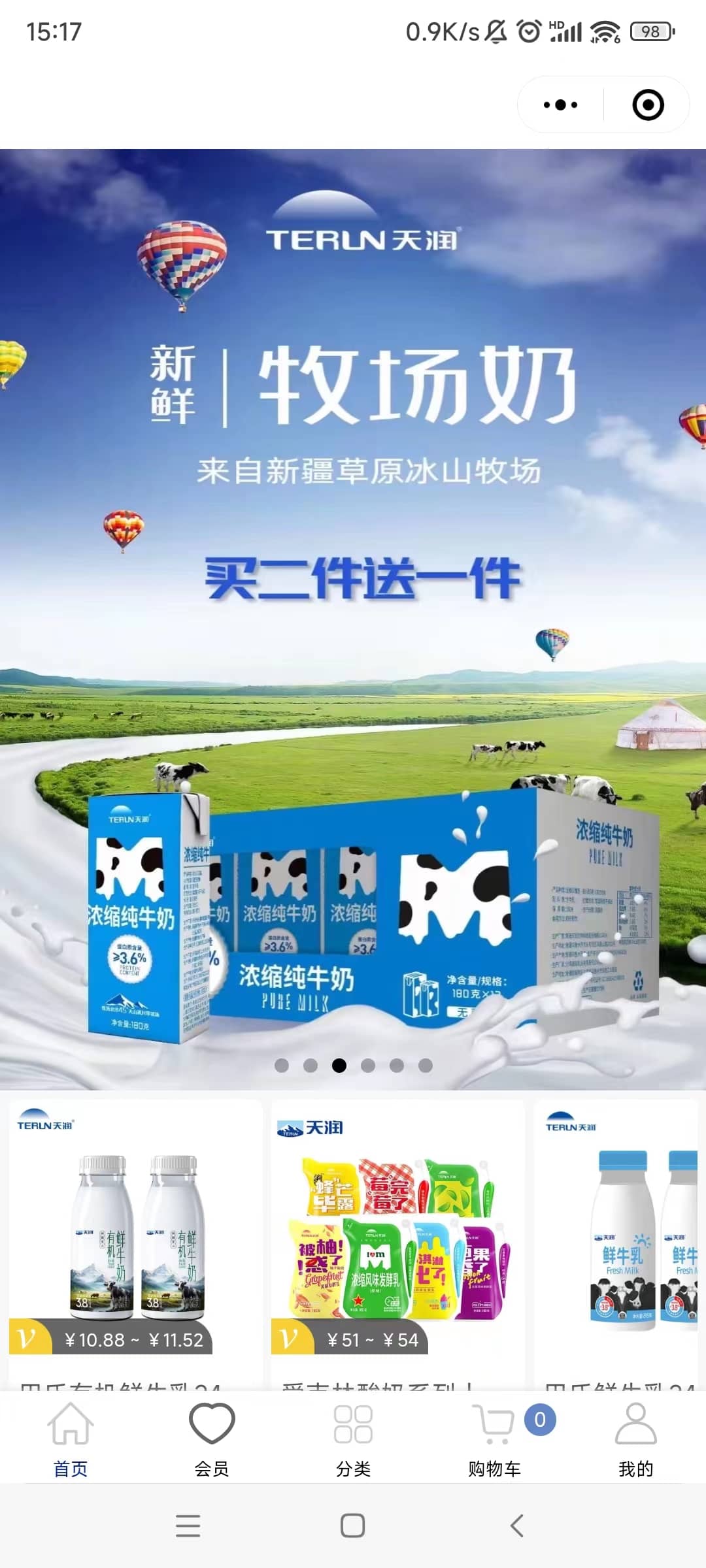706x1568 pixels.
Task: Open the Fresh Milk bottle product card
Action: point(618,1241)
